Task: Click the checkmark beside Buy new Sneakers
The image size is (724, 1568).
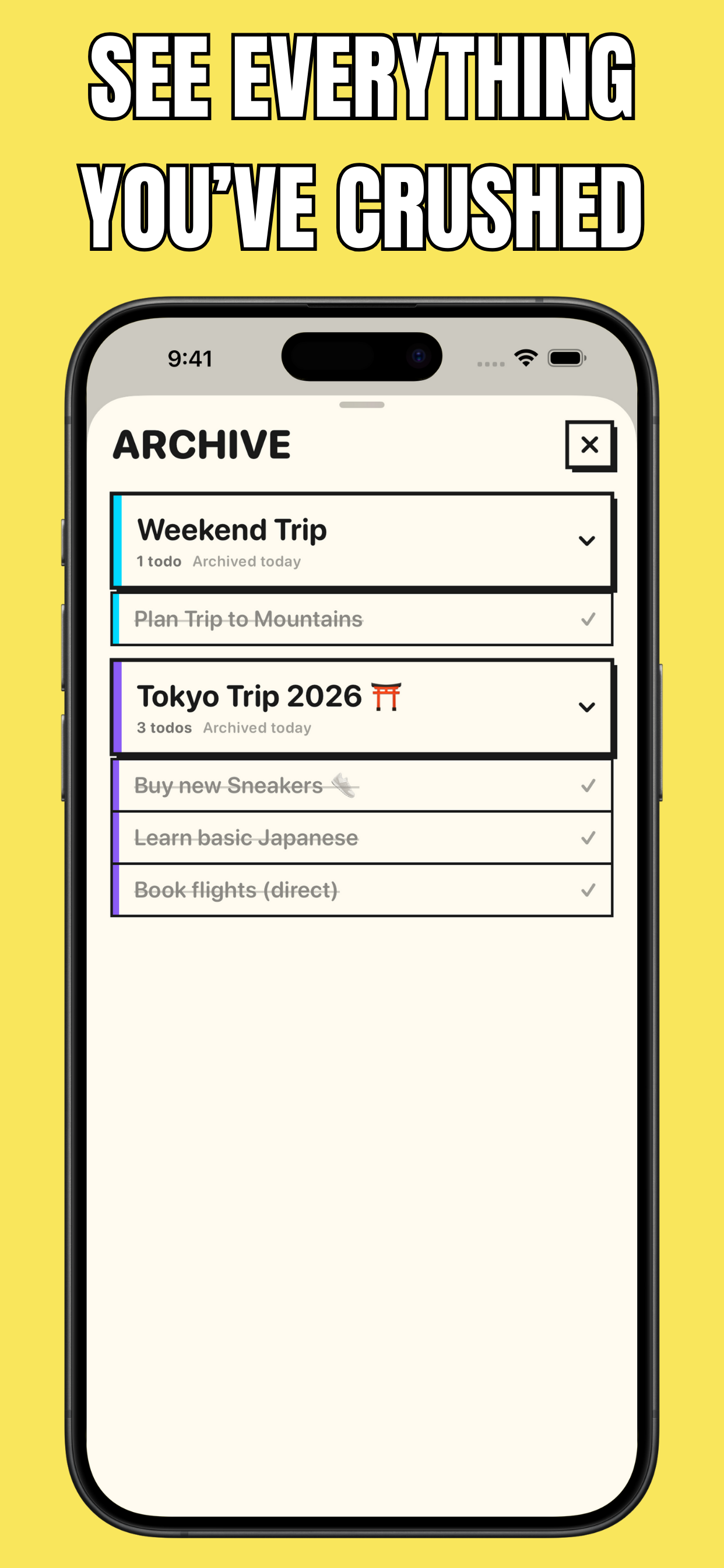Action: click(587, 785)
